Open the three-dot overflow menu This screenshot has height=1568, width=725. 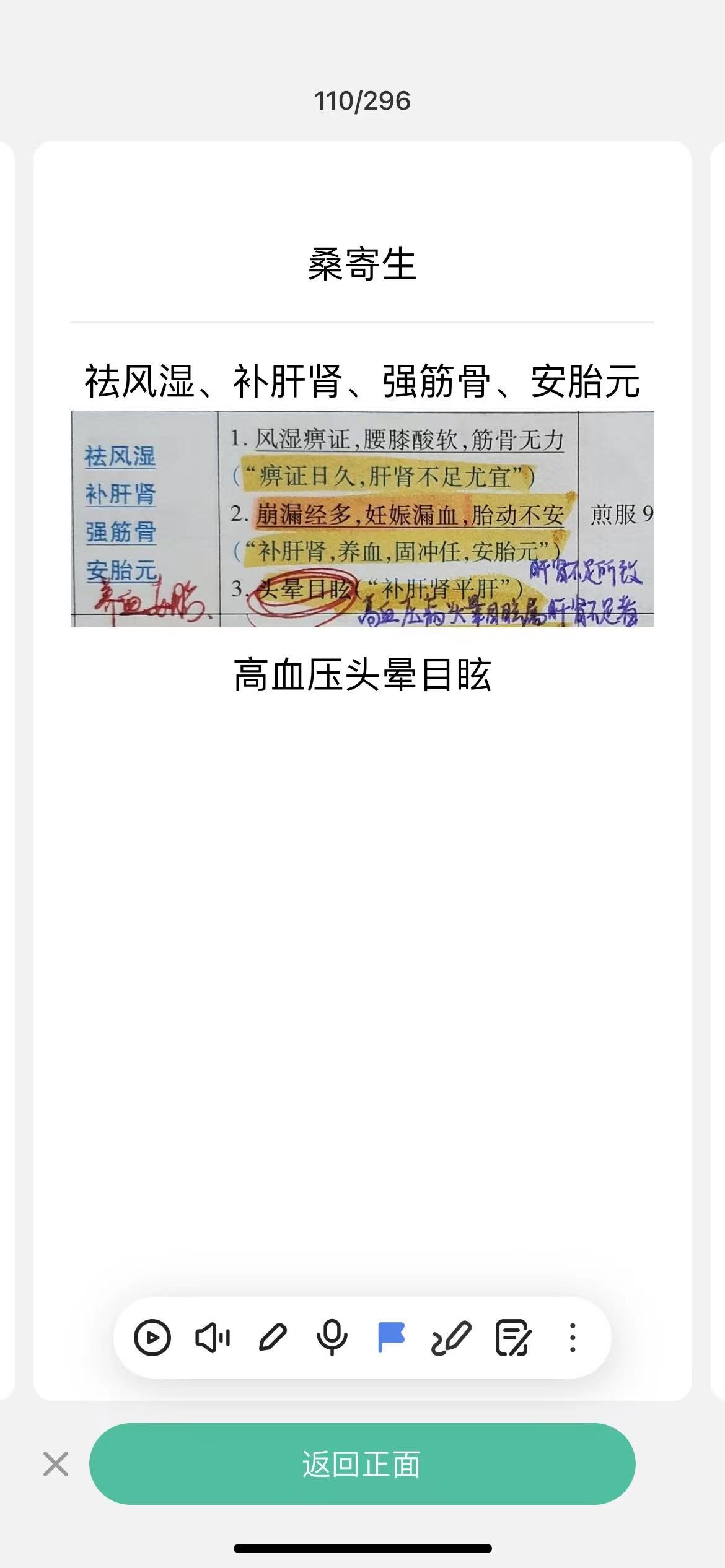pos(573,1338)
